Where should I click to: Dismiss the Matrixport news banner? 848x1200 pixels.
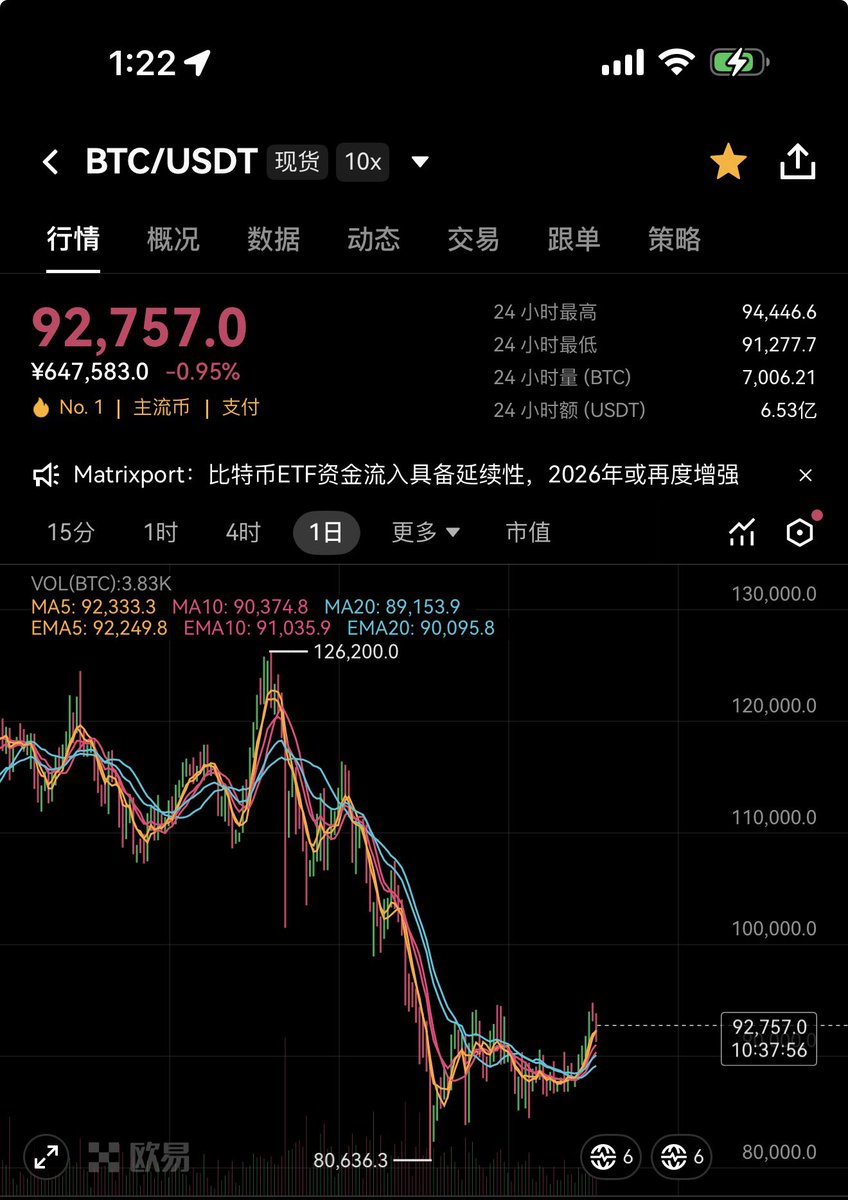coord(805,476)
